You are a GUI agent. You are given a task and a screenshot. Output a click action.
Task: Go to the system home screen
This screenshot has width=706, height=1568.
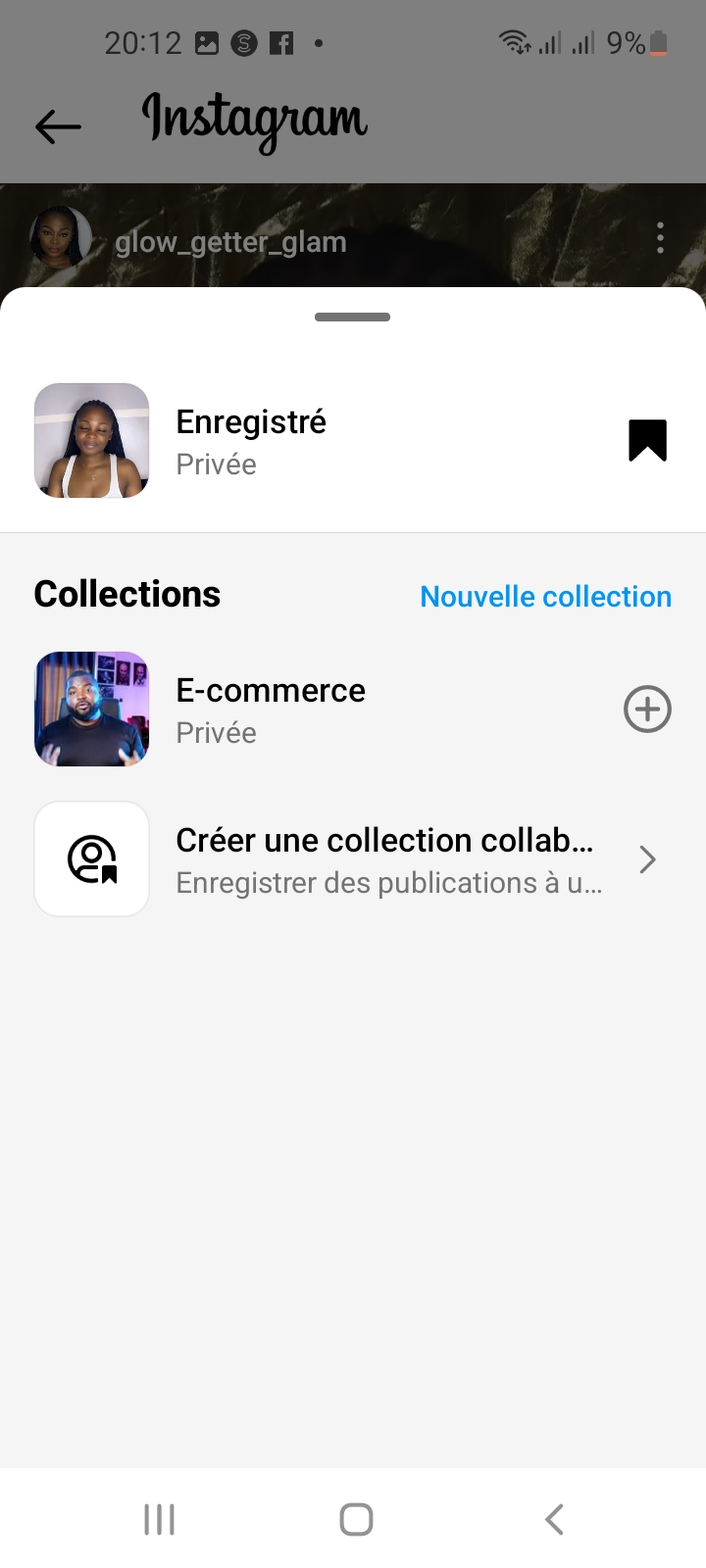(x=356, y=1520)
